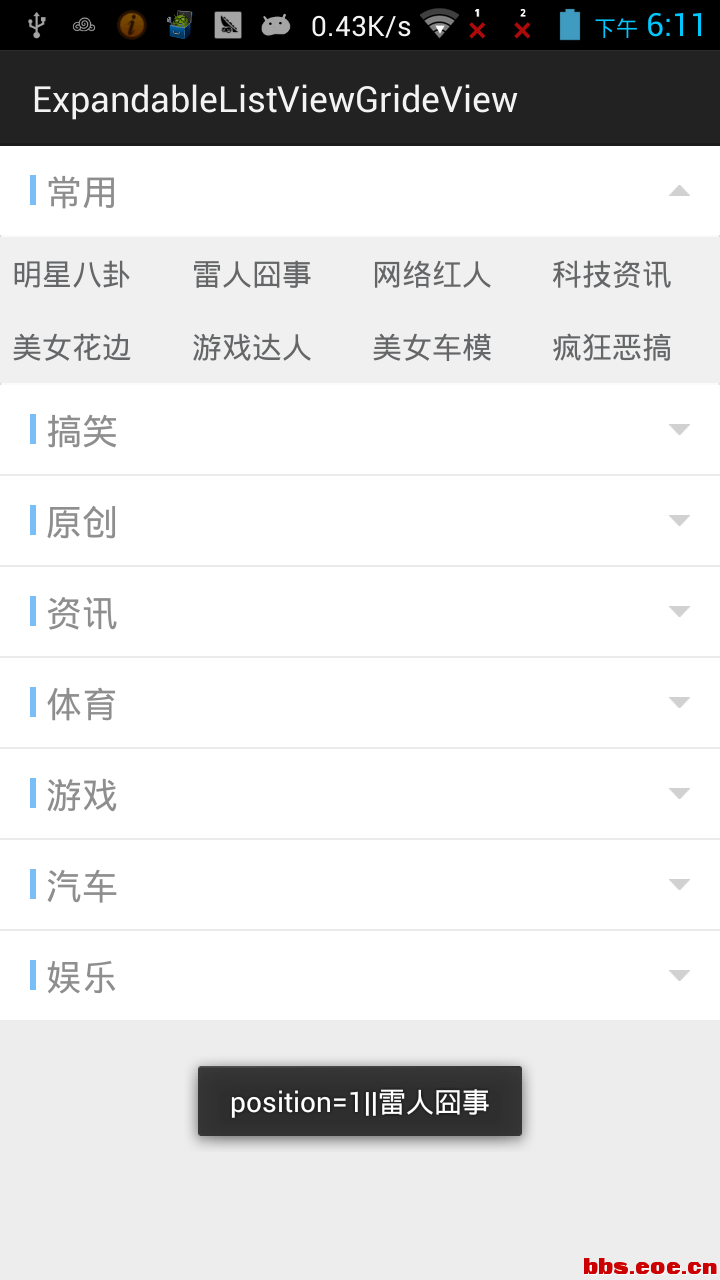Expand the 体育 group

(360, 703)
